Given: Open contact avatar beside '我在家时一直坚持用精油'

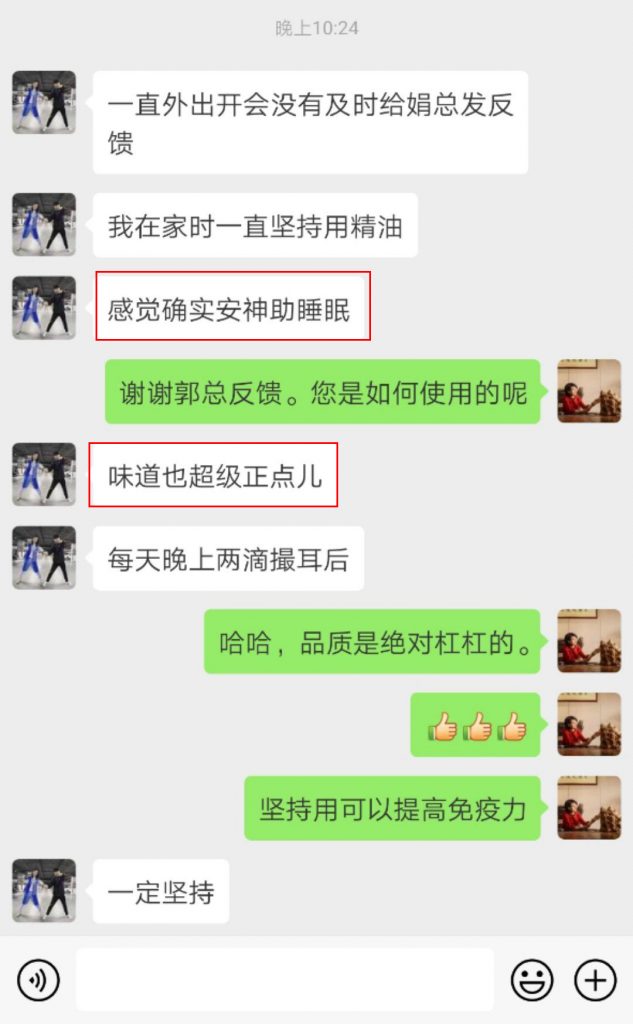Looking at the screenshot, I should pos(44,225).
